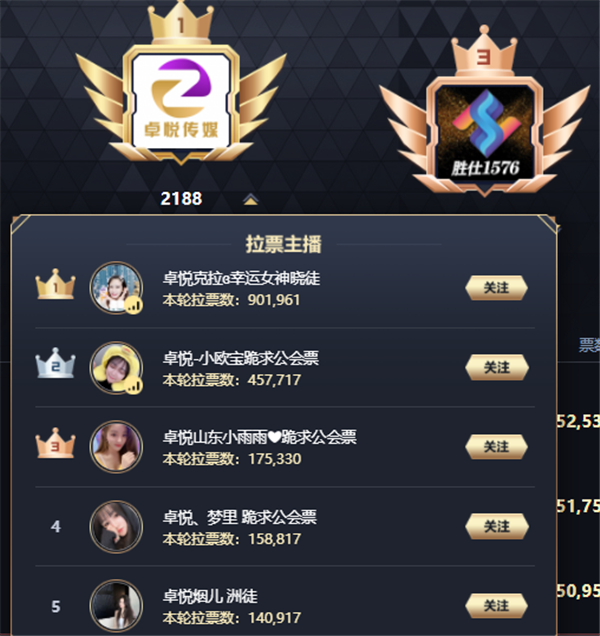Follow 卓悦-小欧宝跪求公会票
The image size is (600, 636).
pos(496,367)
